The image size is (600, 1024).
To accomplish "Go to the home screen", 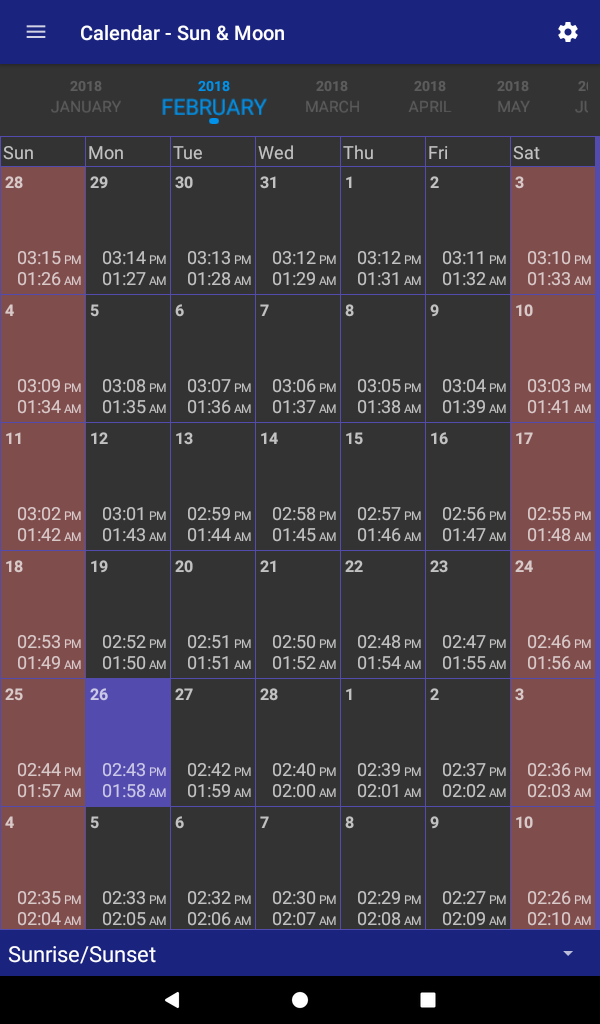I will [300, 1000].
